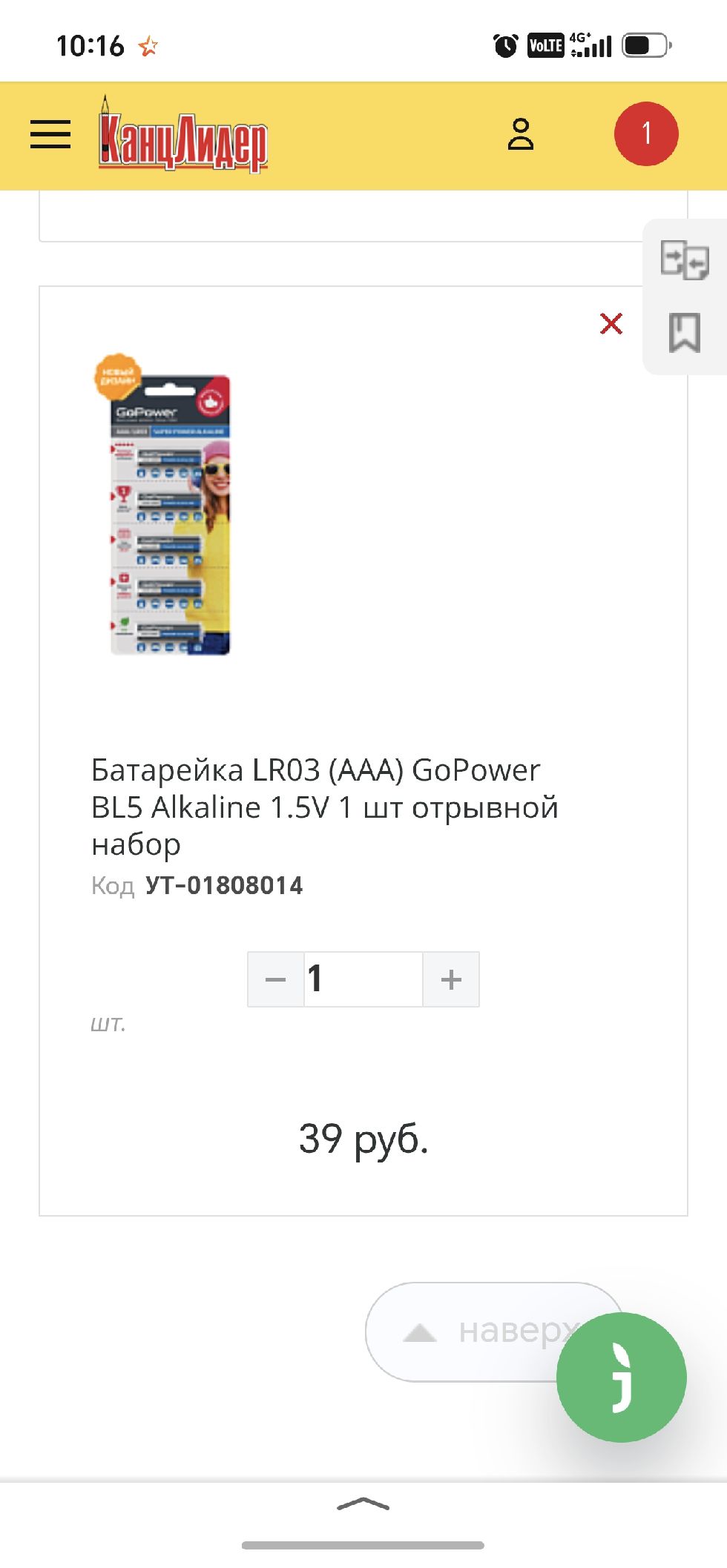Tap the КанцЛидер logo to go home

coord(182,134)
